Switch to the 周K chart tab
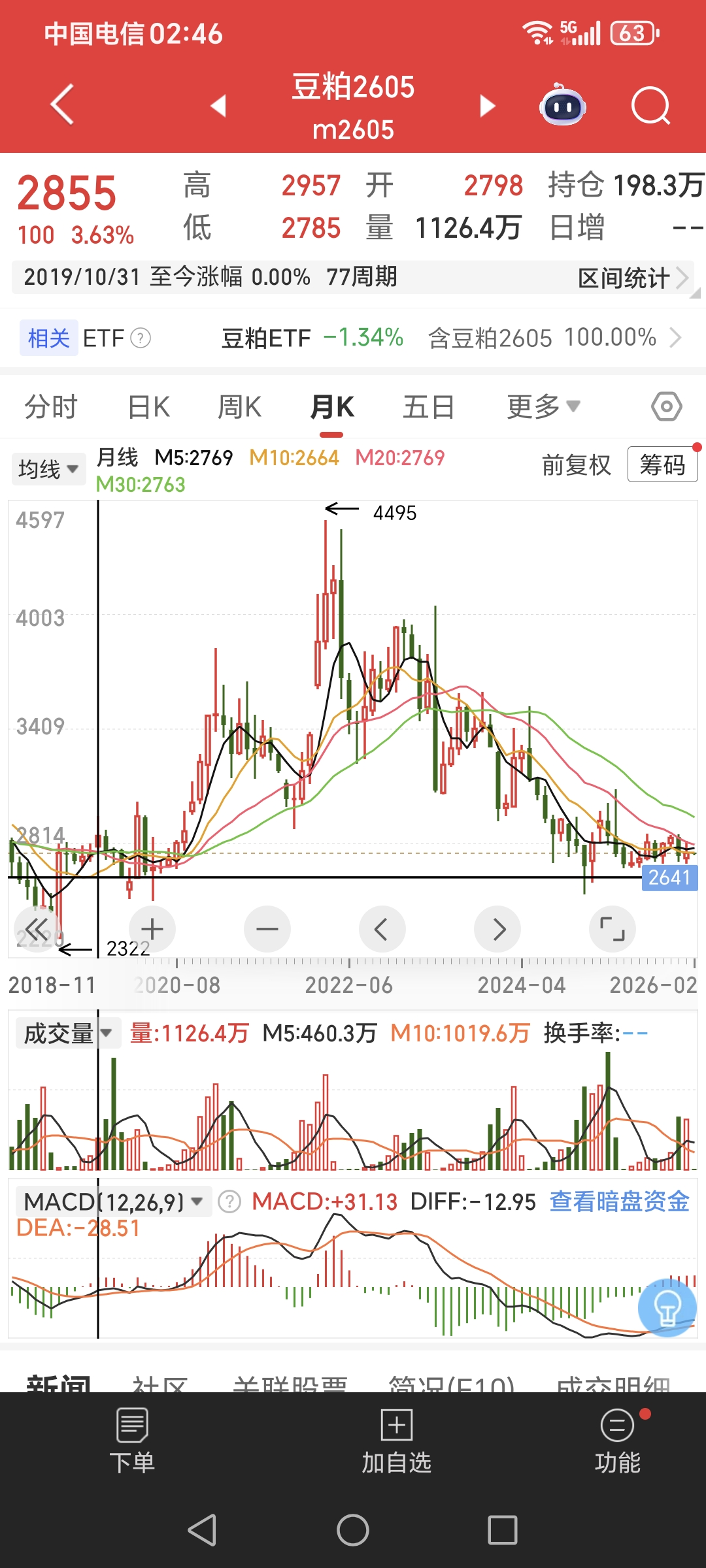Image resolution: width=706 pixels, height=1568 pixels. tap(239, 407)
